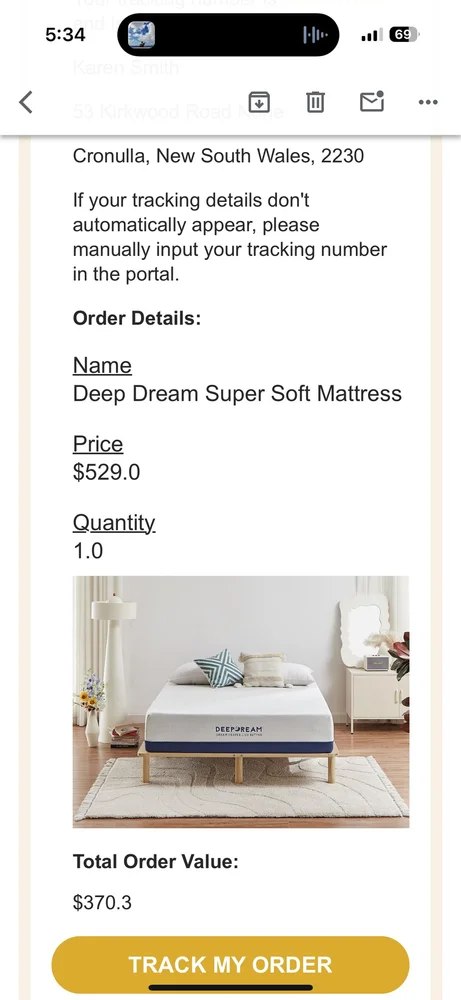Delete this email with the trash icon
Viewport: 461px width, 1000px height.
(315, 102)
